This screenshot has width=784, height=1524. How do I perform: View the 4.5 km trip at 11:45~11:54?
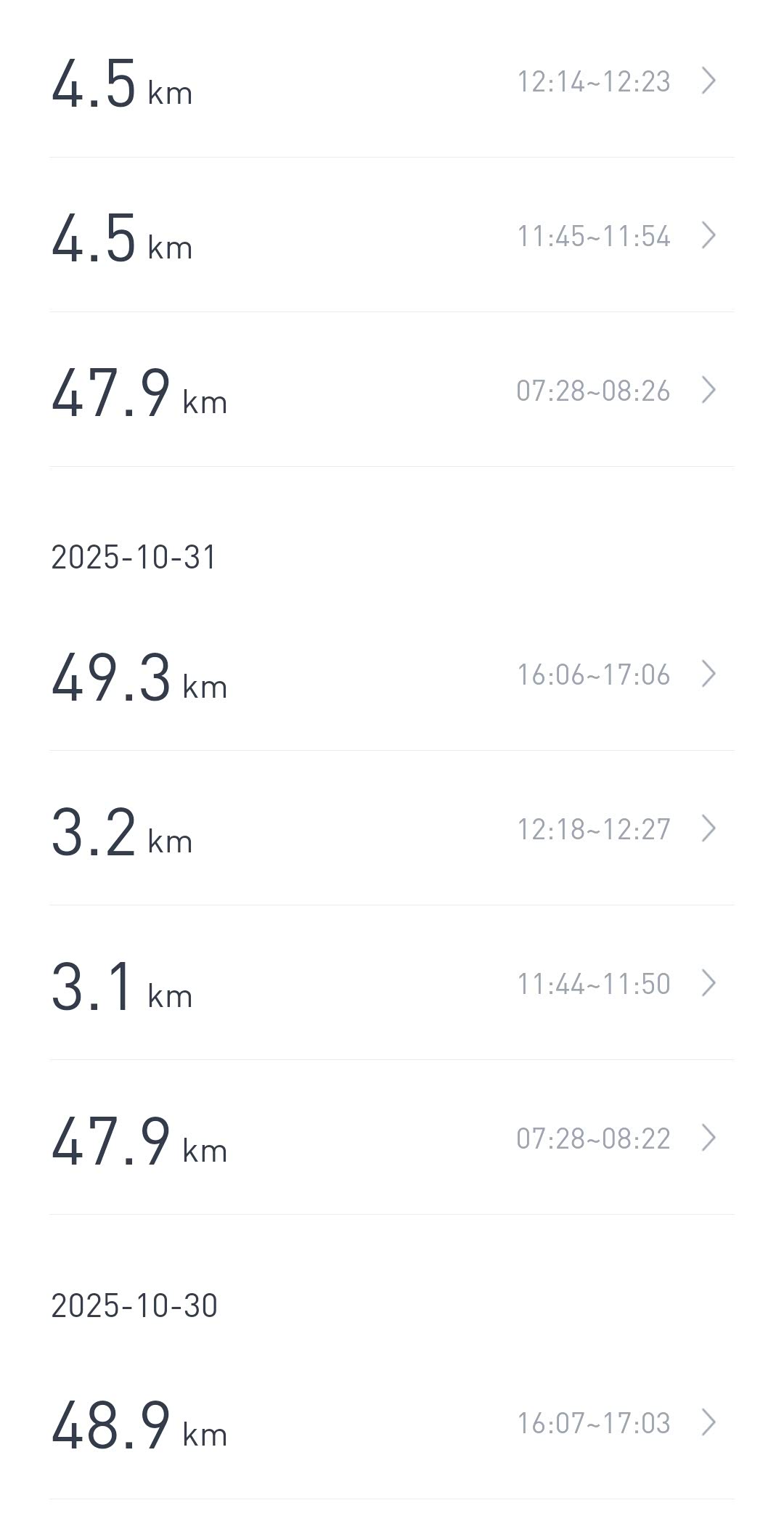pyautogui.click(x=392, y=236)
